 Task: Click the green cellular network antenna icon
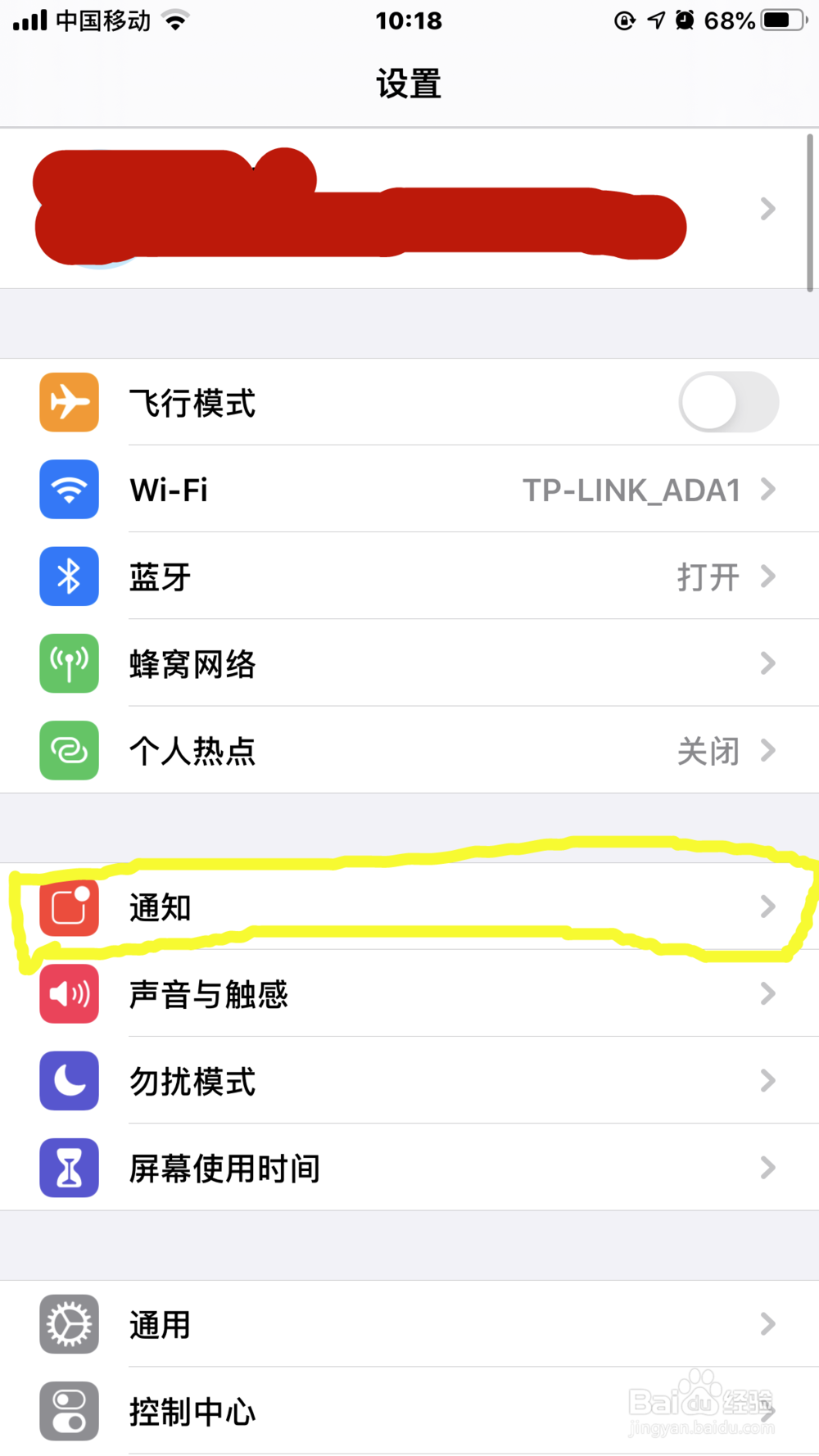point(69,663)
